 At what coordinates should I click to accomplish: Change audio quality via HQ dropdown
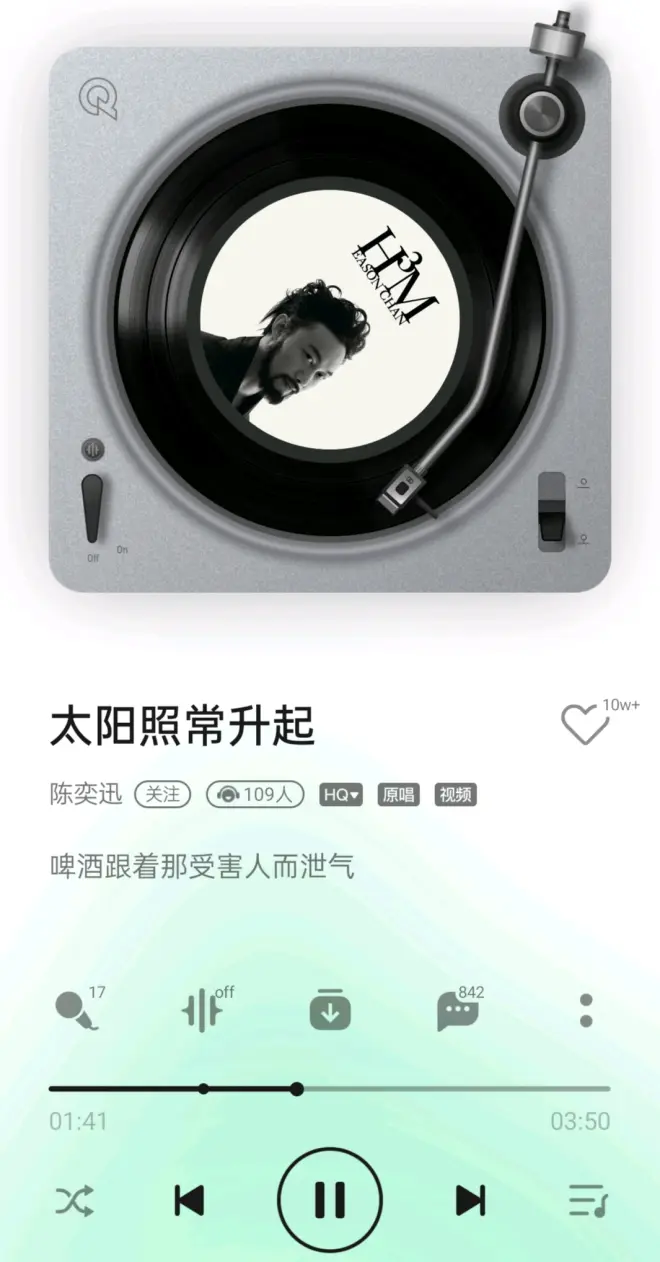(x=340, y=795)
